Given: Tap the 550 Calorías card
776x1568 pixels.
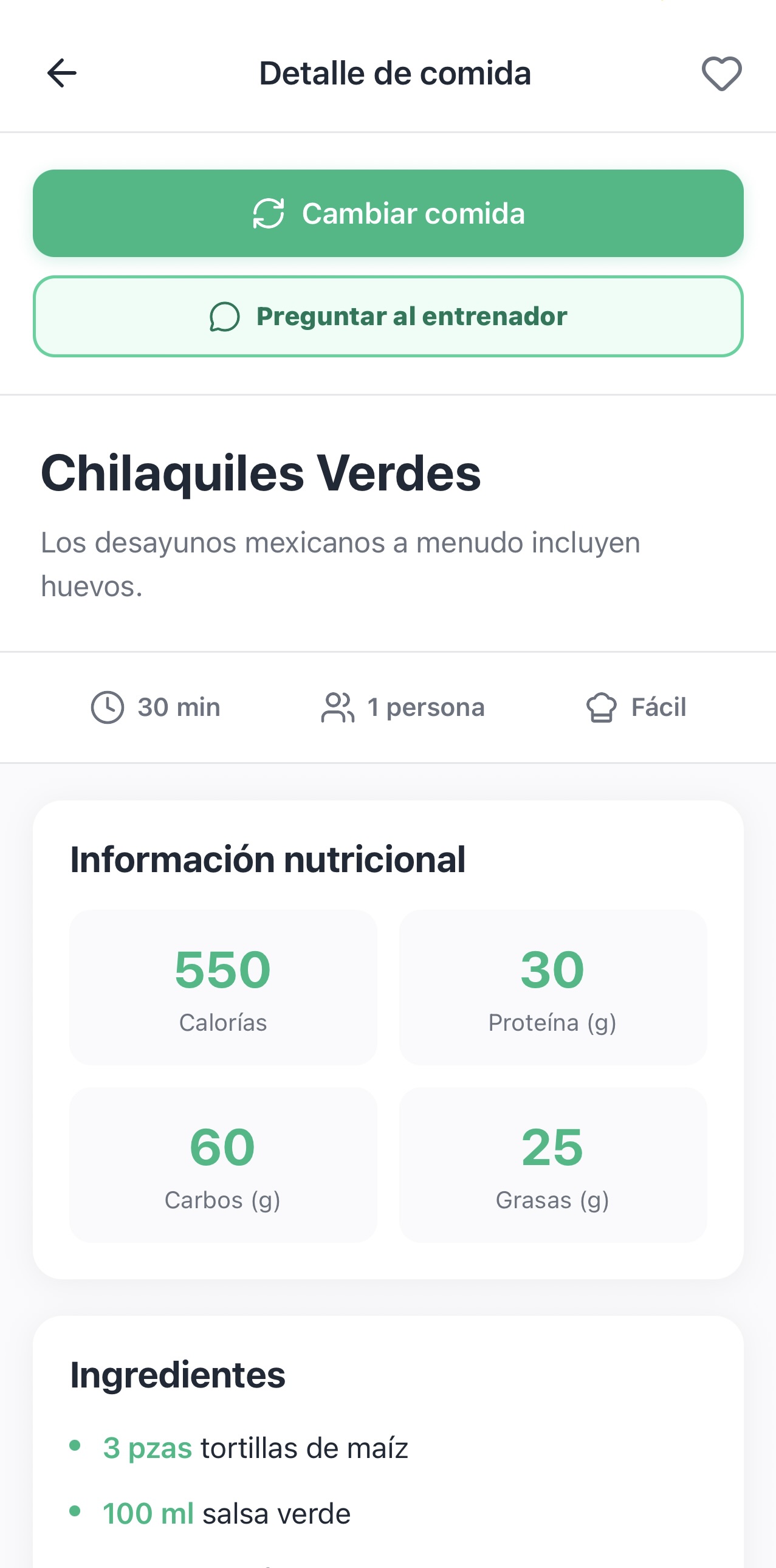Looking at the screenshot, I should point(224,988).
